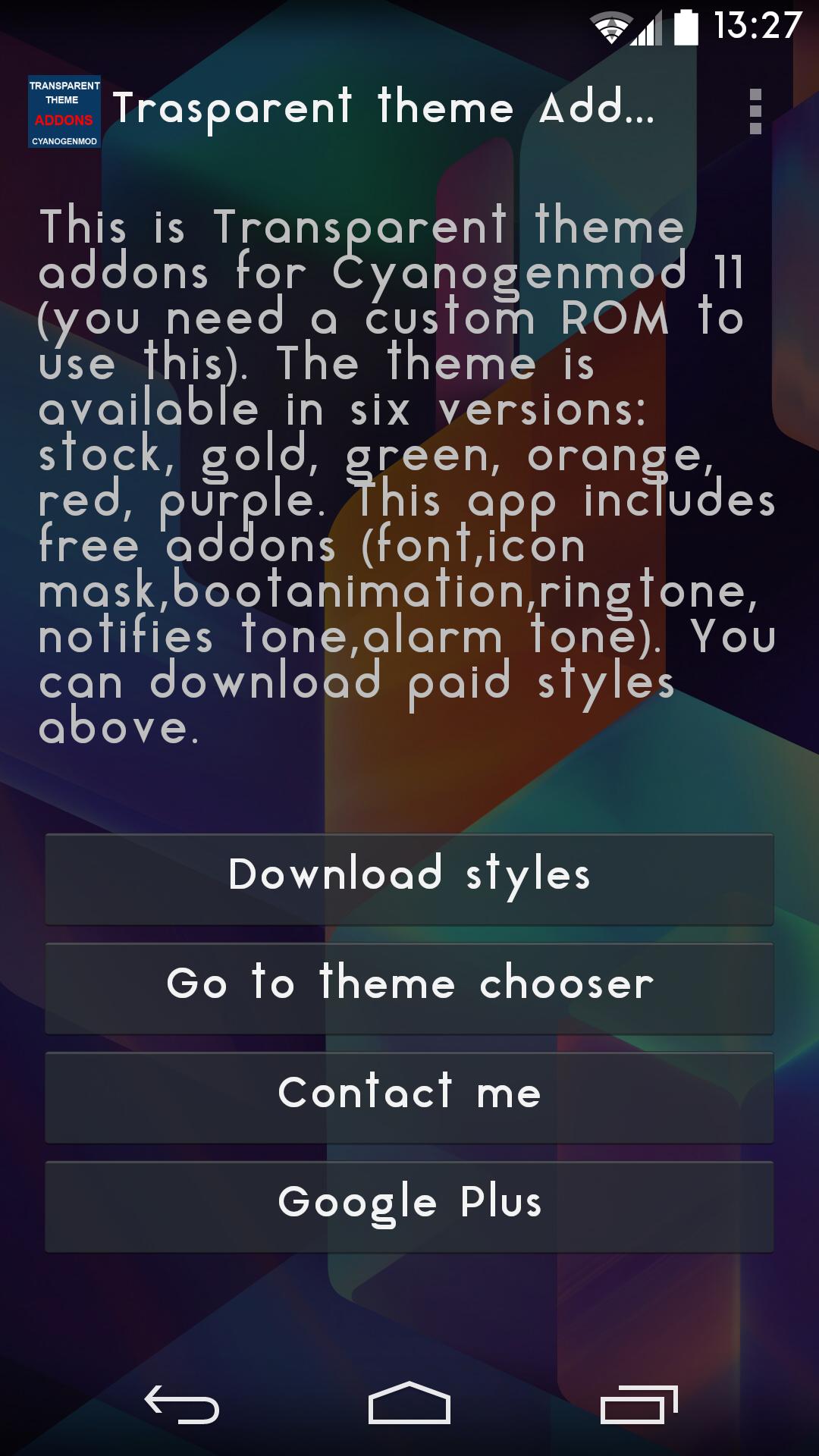Viewport: 819px width, 1456px height.
Task: Open the overflow menu
Action: click(x=755, y=111)
